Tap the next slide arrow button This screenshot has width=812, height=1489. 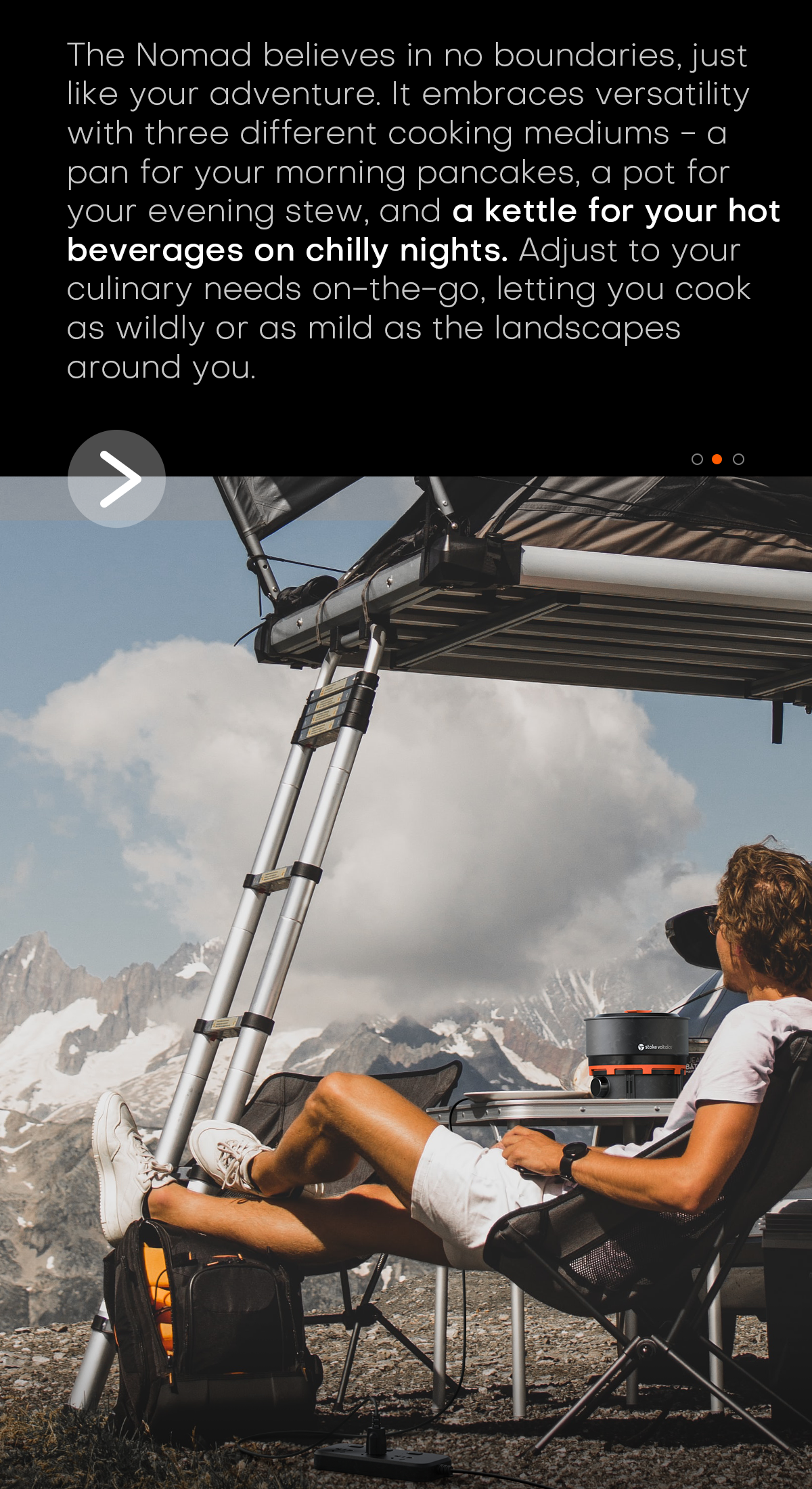pos(116,479)
